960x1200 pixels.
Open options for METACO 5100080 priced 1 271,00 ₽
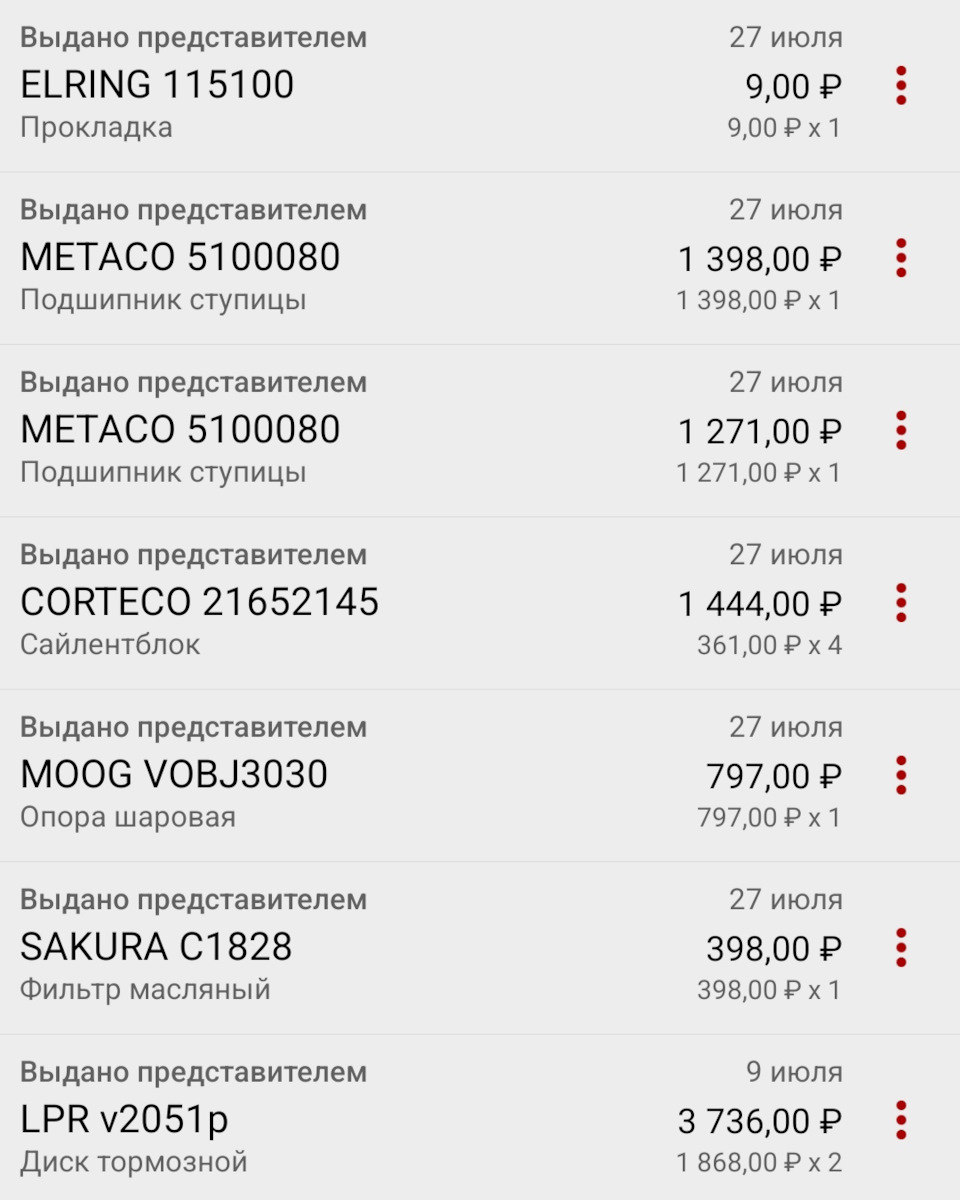pyautogui.click(x=901, y=430)
